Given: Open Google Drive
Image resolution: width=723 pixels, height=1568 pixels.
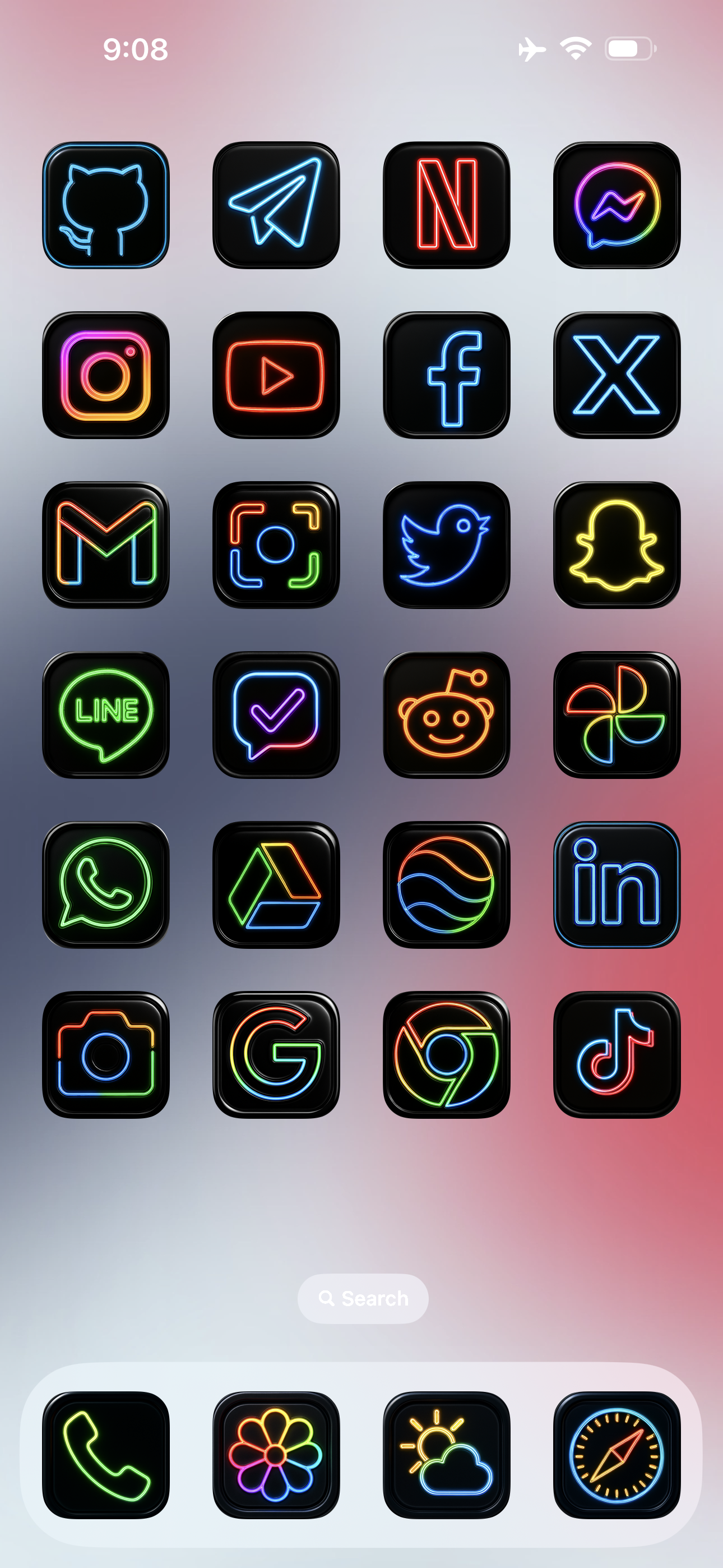Looking at the screenshot, I should (276, 884).
